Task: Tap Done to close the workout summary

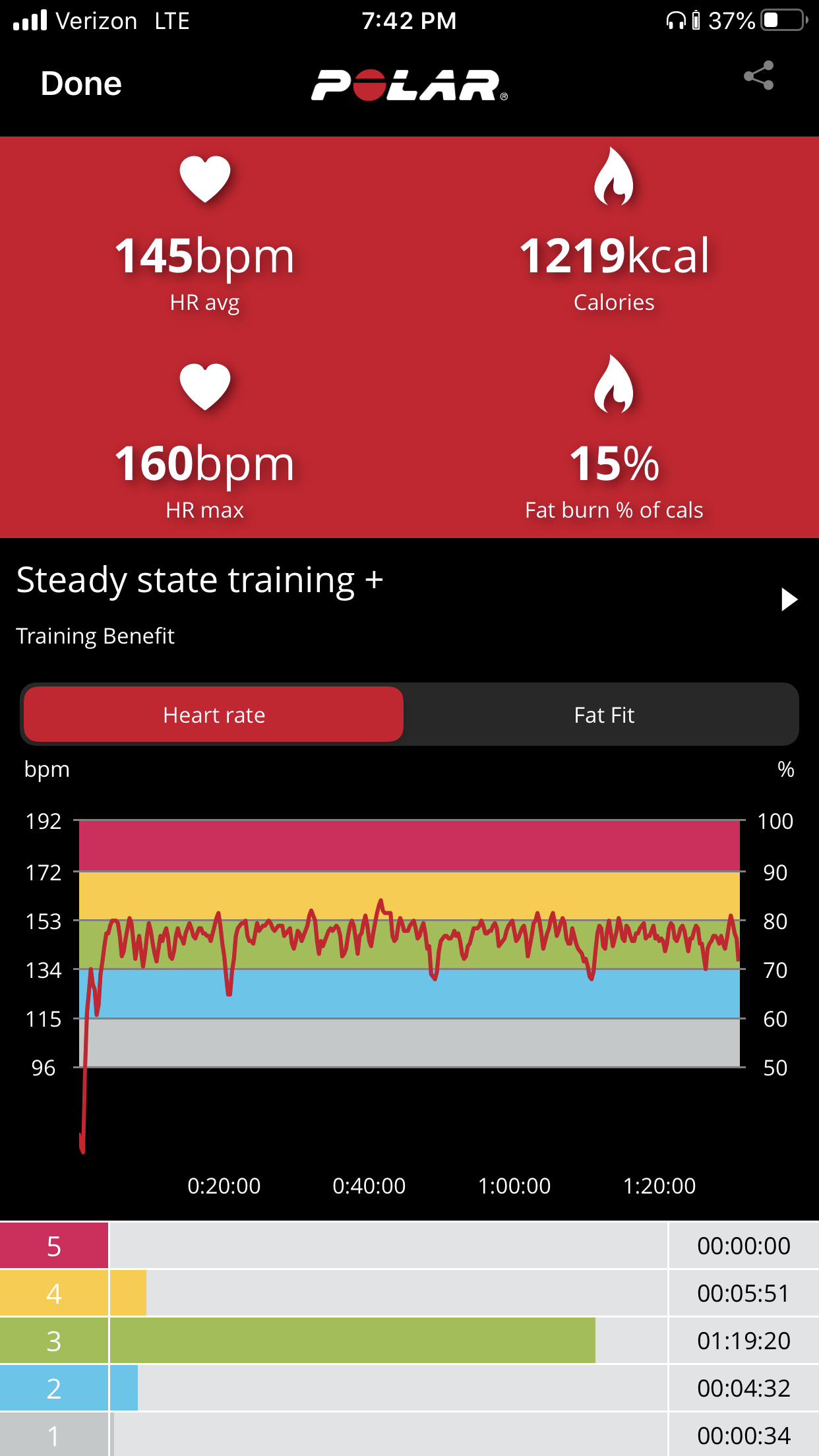Action: point(81,84)
